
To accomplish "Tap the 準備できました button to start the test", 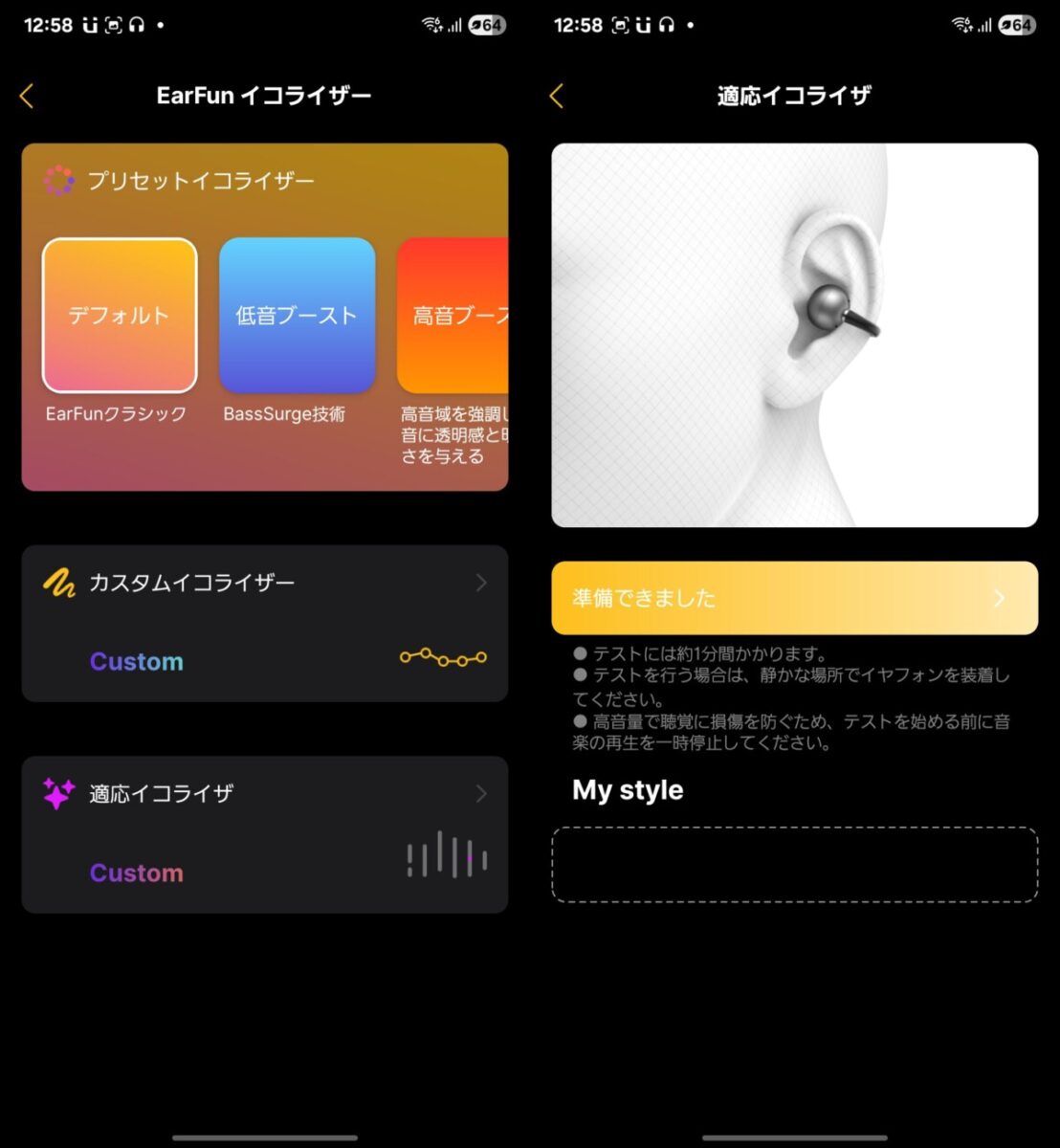I will pos(794,598).
